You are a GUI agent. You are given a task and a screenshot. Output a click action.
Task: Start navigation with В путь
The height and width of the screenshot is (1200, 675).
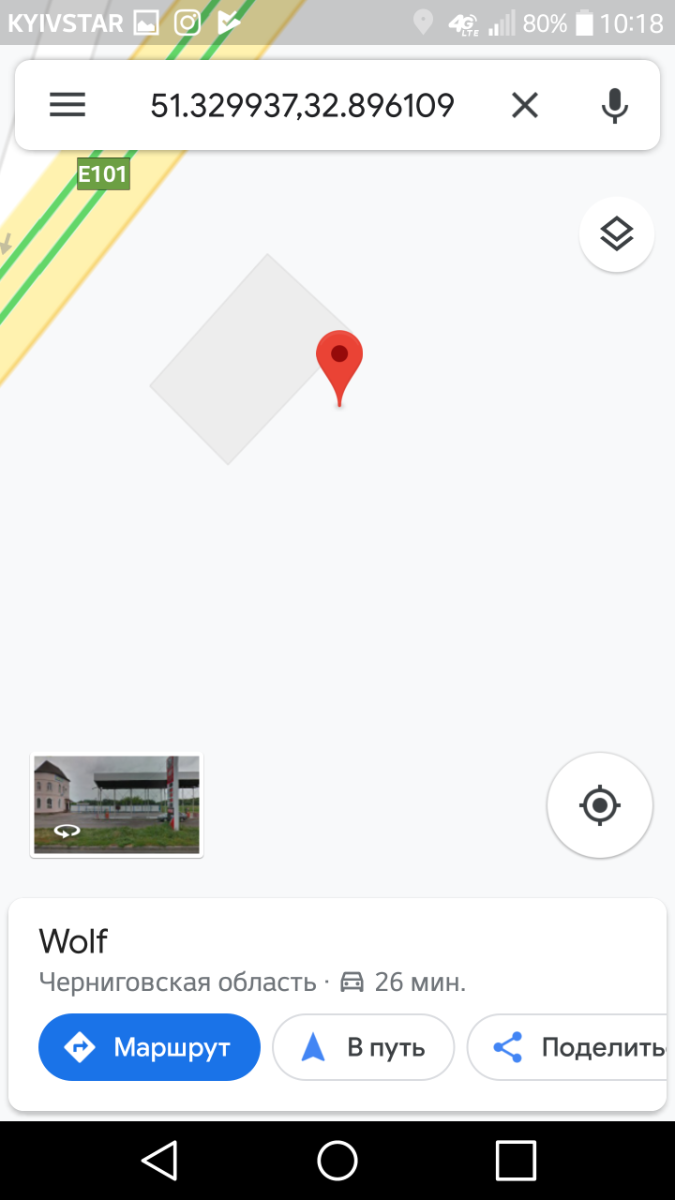pos(363,1047)
